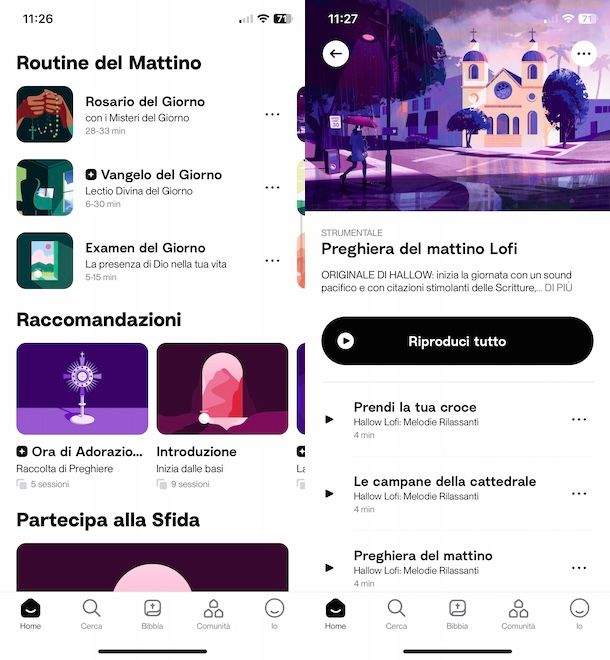The image size is (610, 660).
Task: Go back using the arrow over the artwork
Action: click(x=336, y=54)
